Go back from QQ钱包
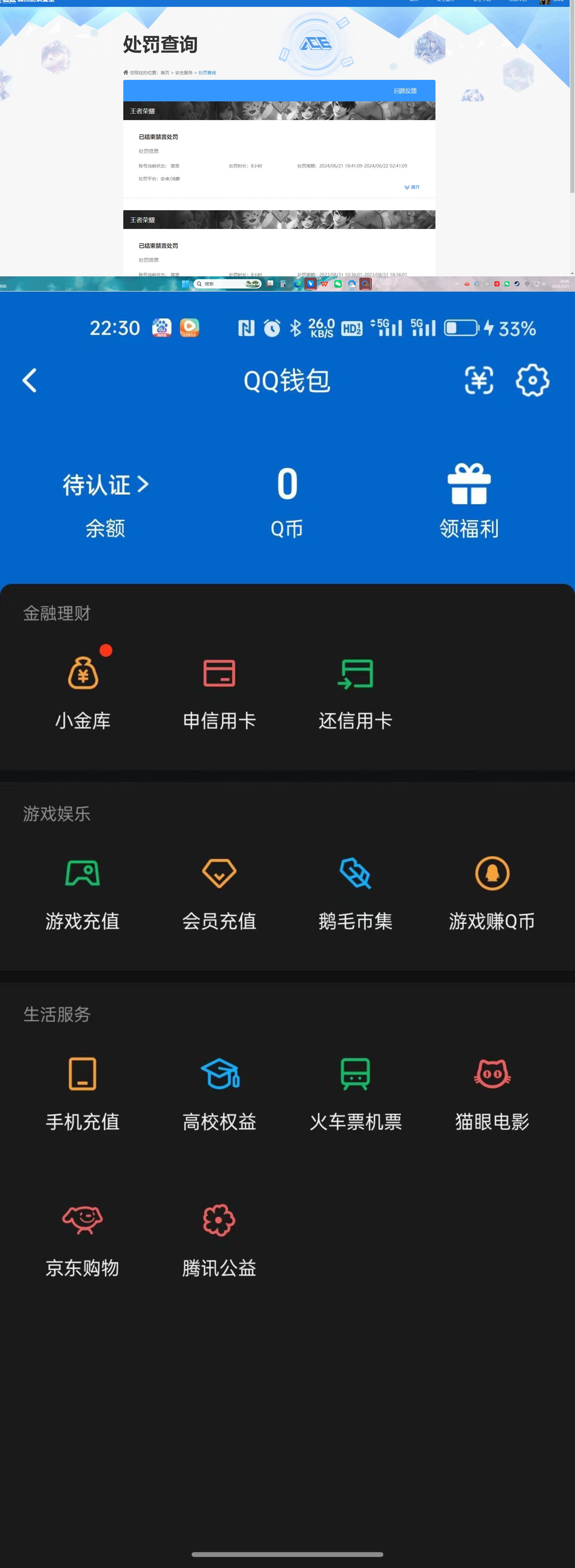Screen dimensions: 575x1568 (29, 381)
